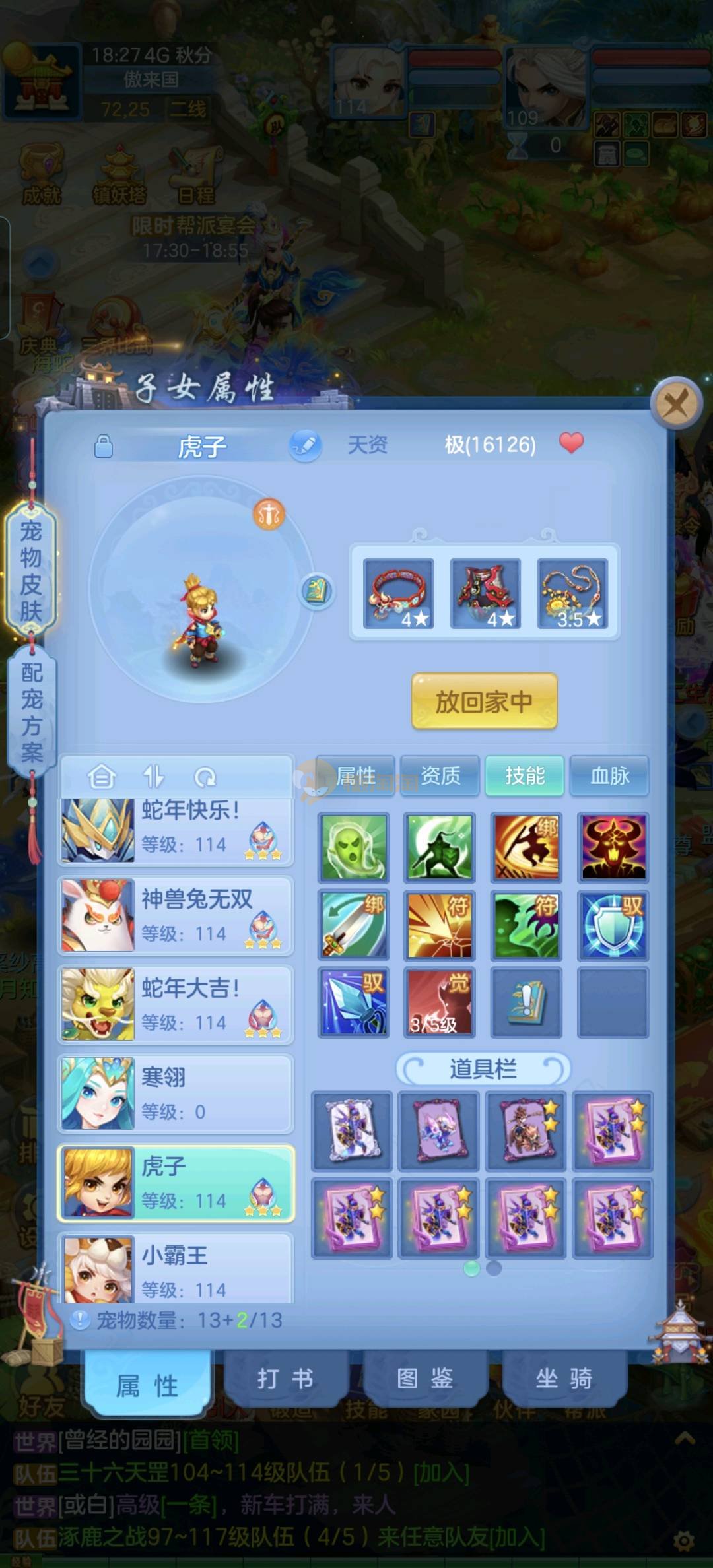Switch to the 血脉 sub-tab
Image resolution: width=713 pixels, height=1568 pixels.
609,775
